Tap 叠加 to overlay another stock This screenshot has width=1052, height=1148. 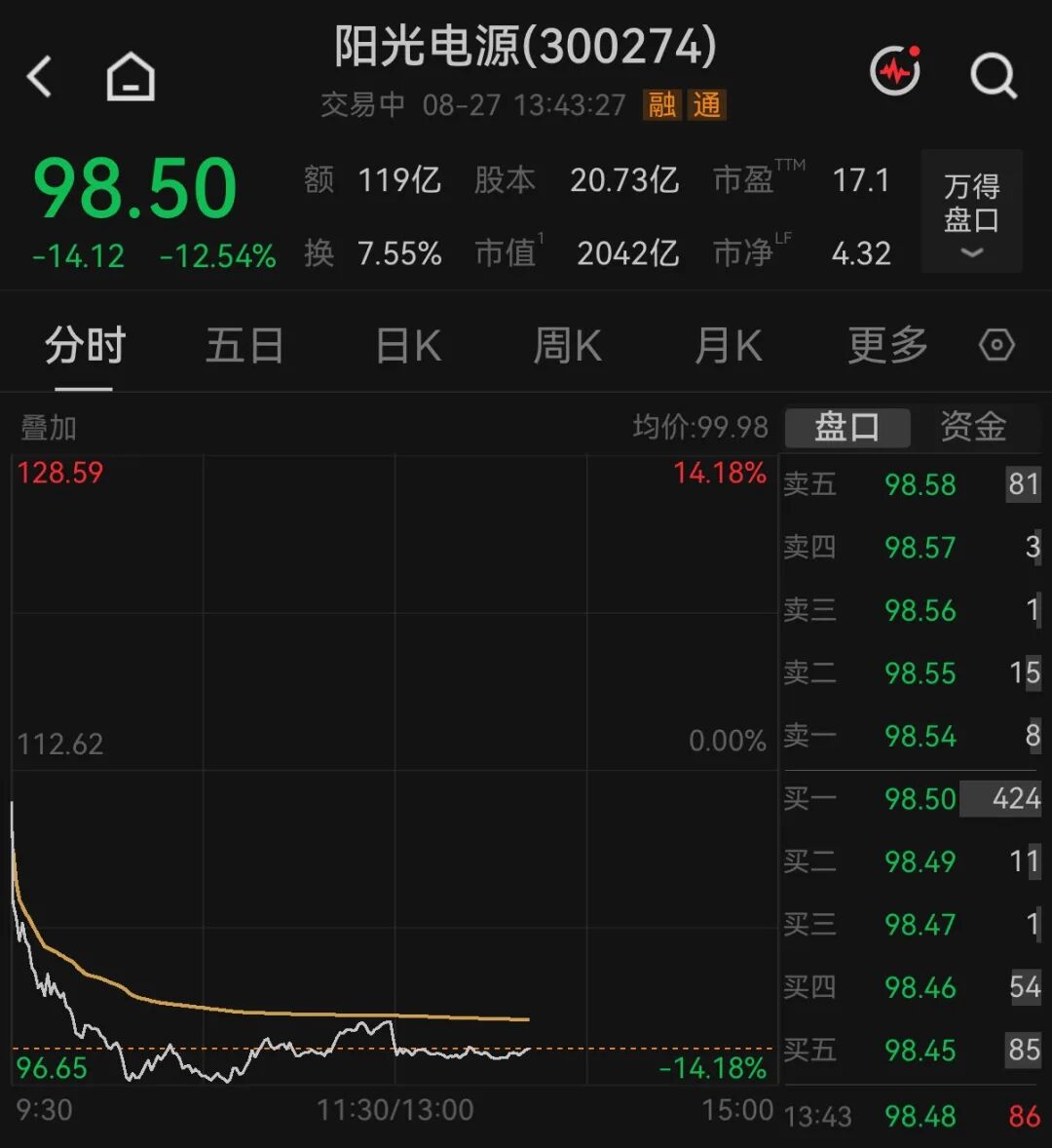click(x=49, y=428)
